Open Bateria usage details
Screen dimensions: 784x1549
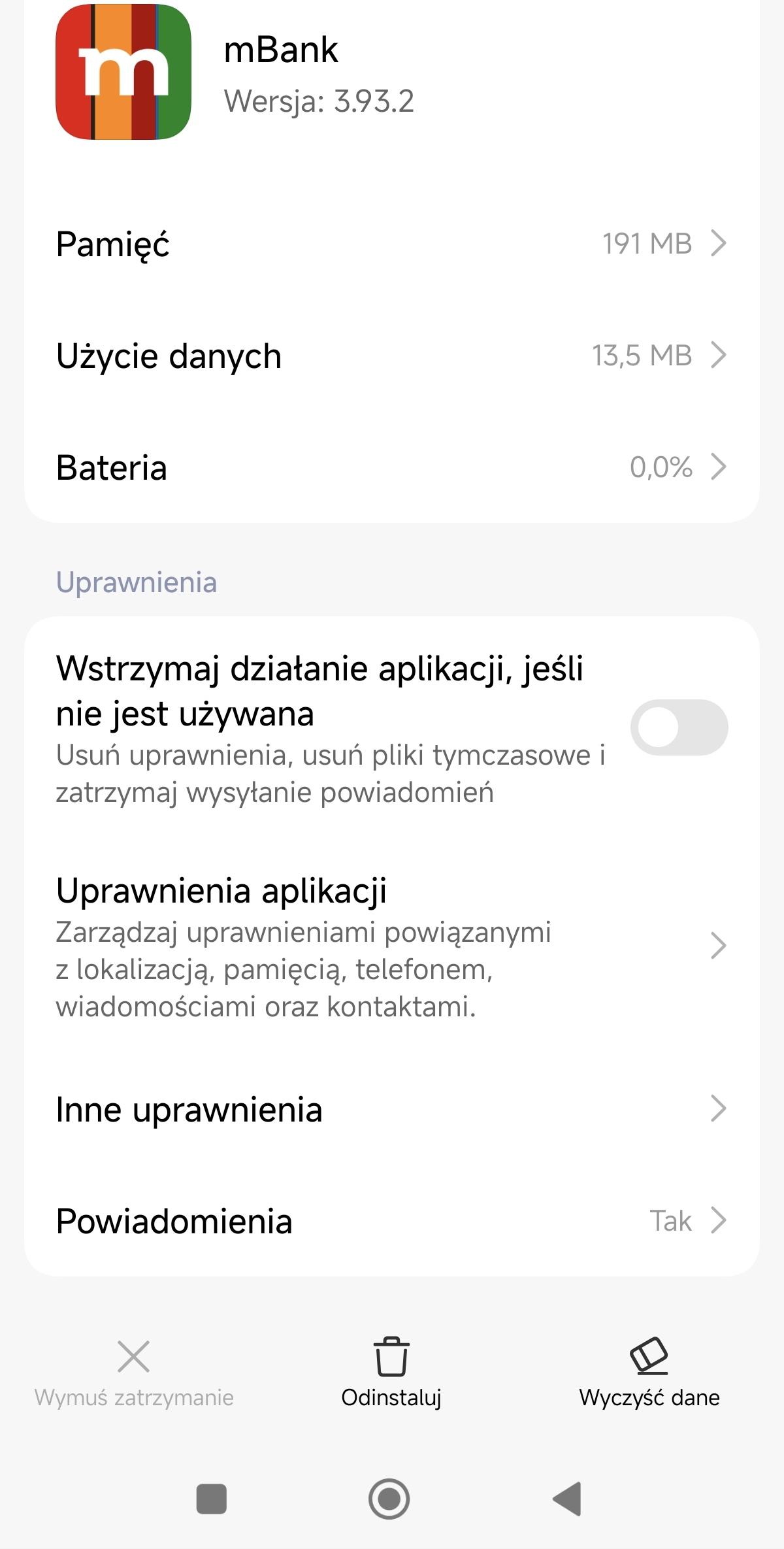pyautogui.click(x=391, y=468)
